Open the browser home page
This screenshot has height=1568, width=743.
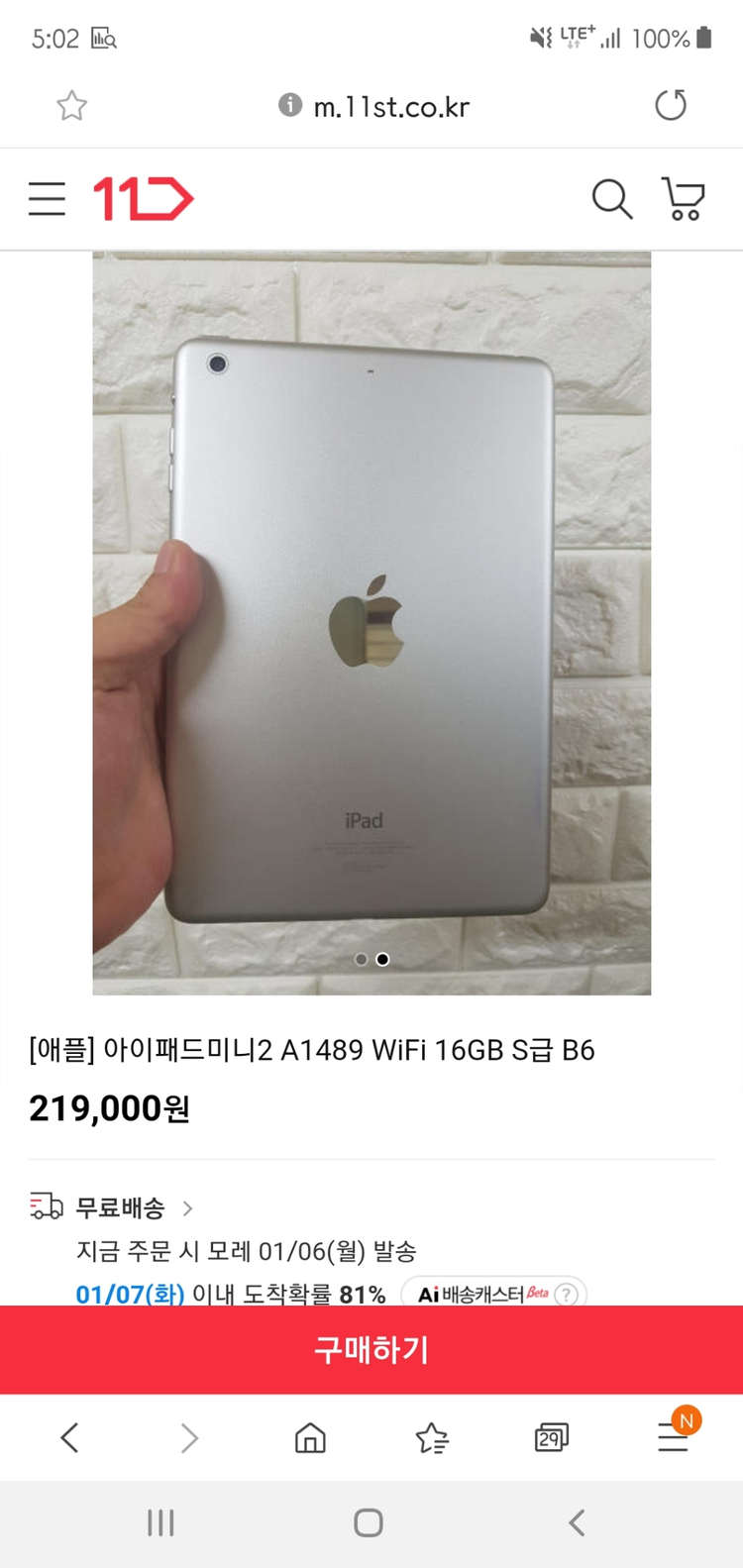pos(310,1437)
